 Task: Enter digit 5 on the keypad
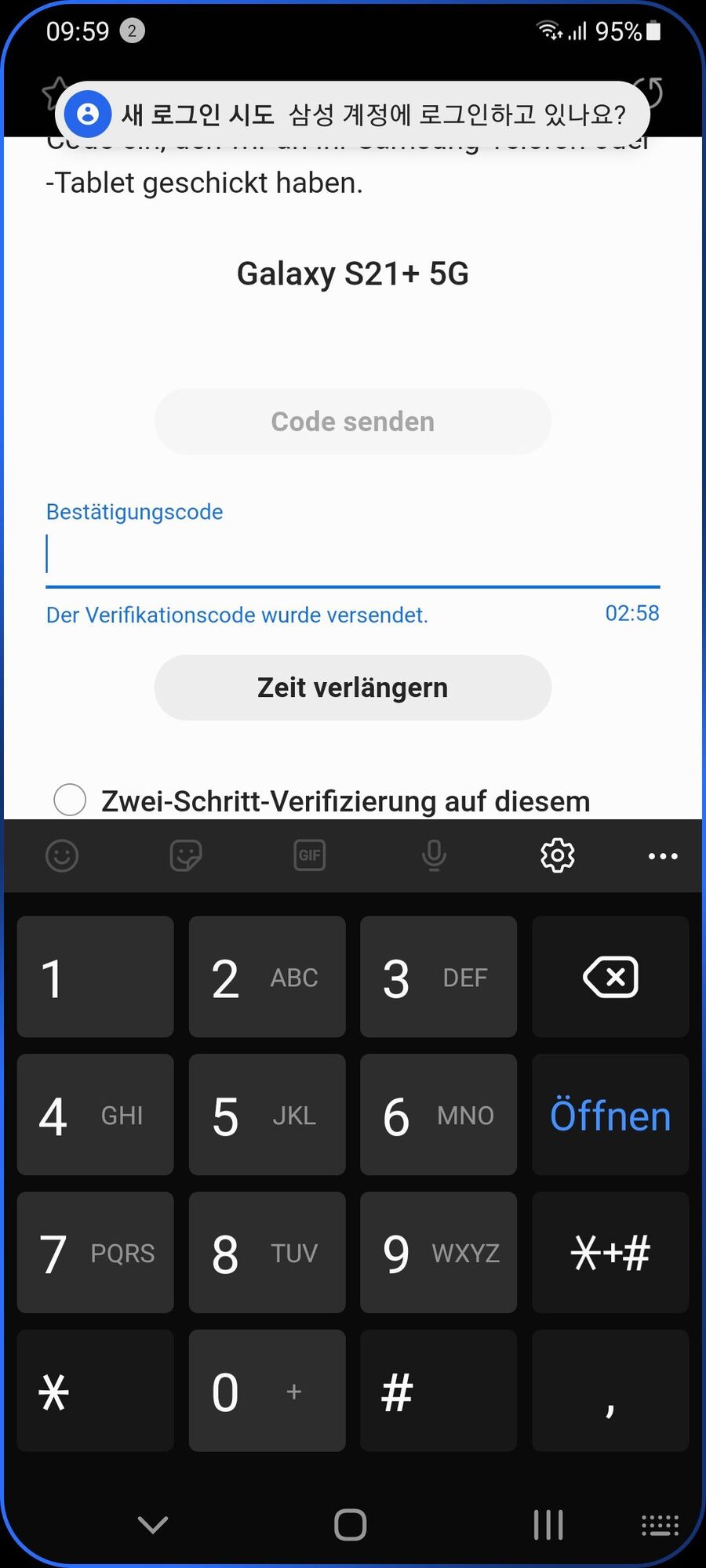click(267, 1115)
